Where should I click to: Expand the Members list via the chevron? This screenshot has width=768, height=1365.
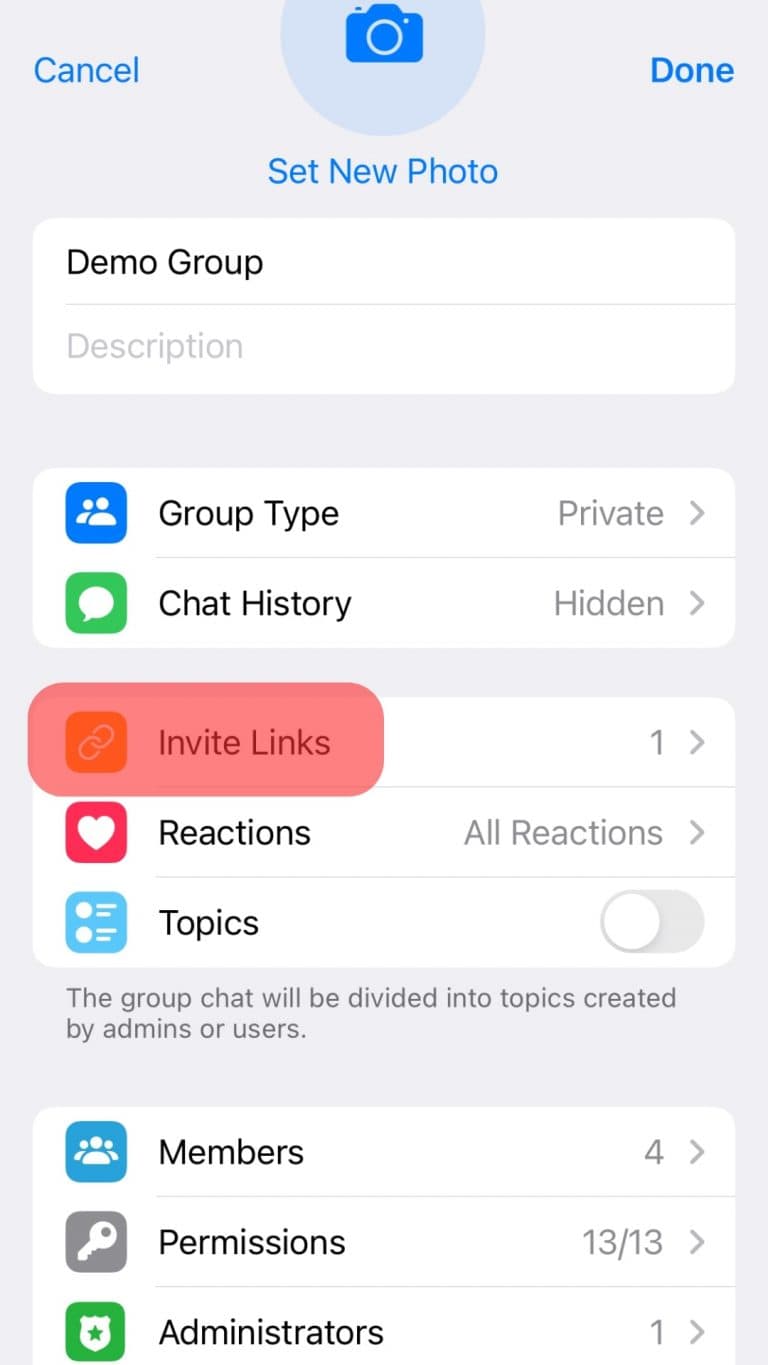[700, 1152]
